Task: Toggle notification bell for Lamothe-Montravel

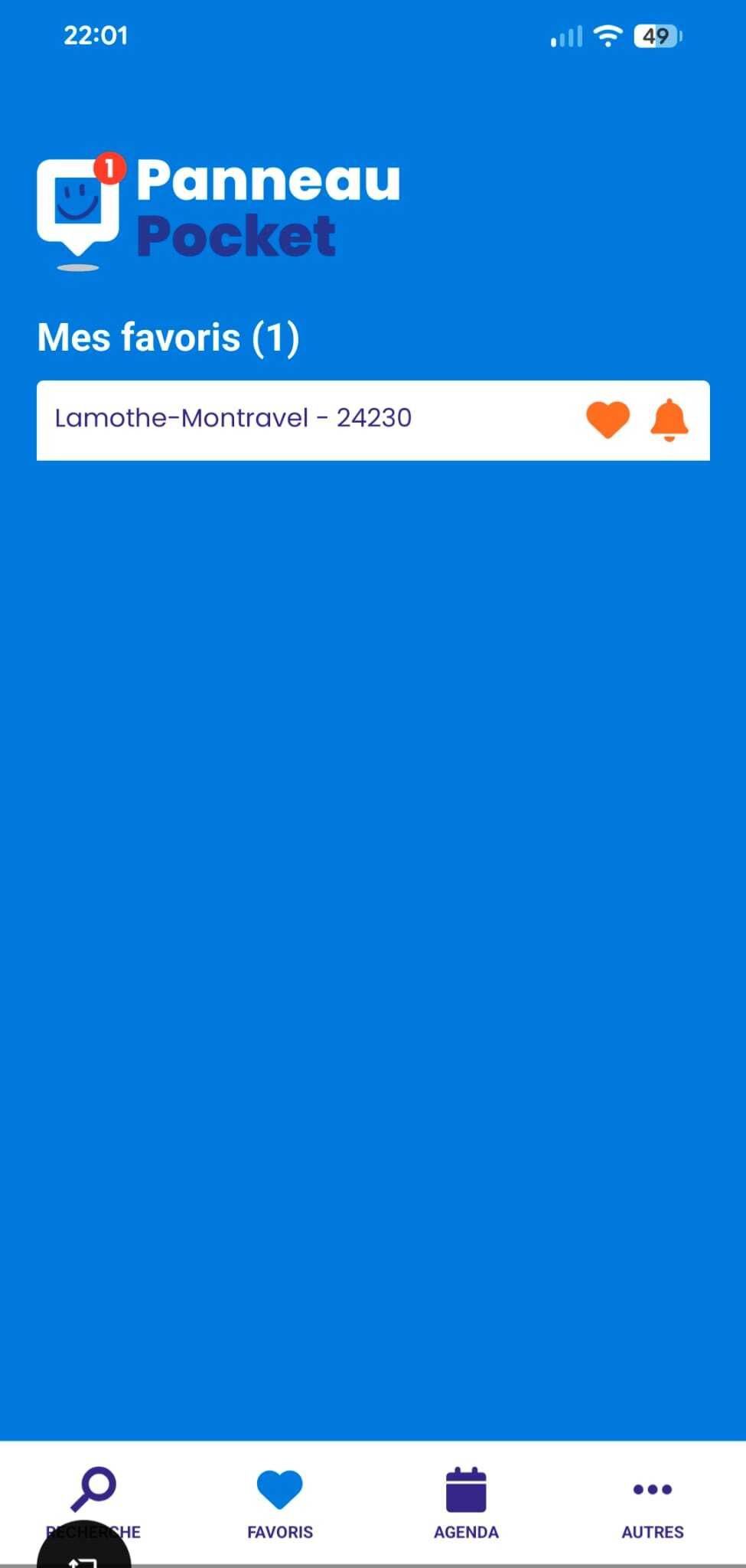Action: click(669, 420)
